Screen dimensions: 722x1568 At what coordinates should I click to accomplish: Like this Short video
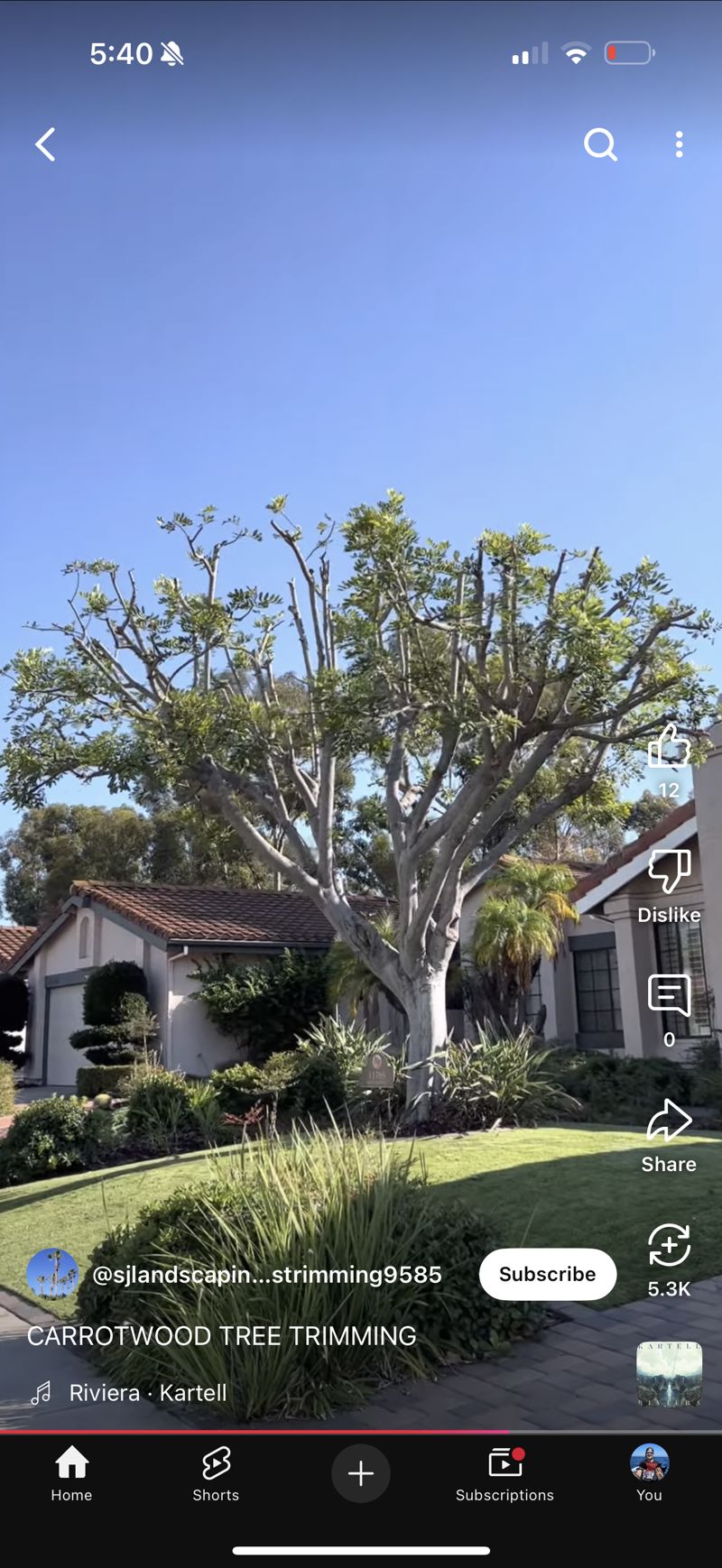[669, 749]
